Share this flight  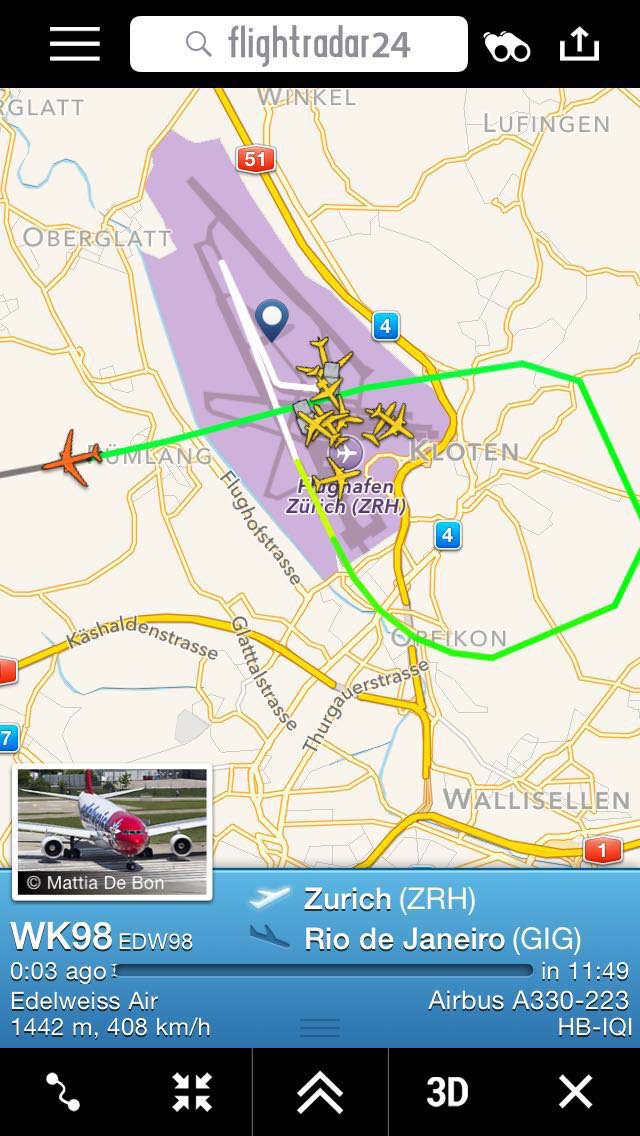(579, 44)
